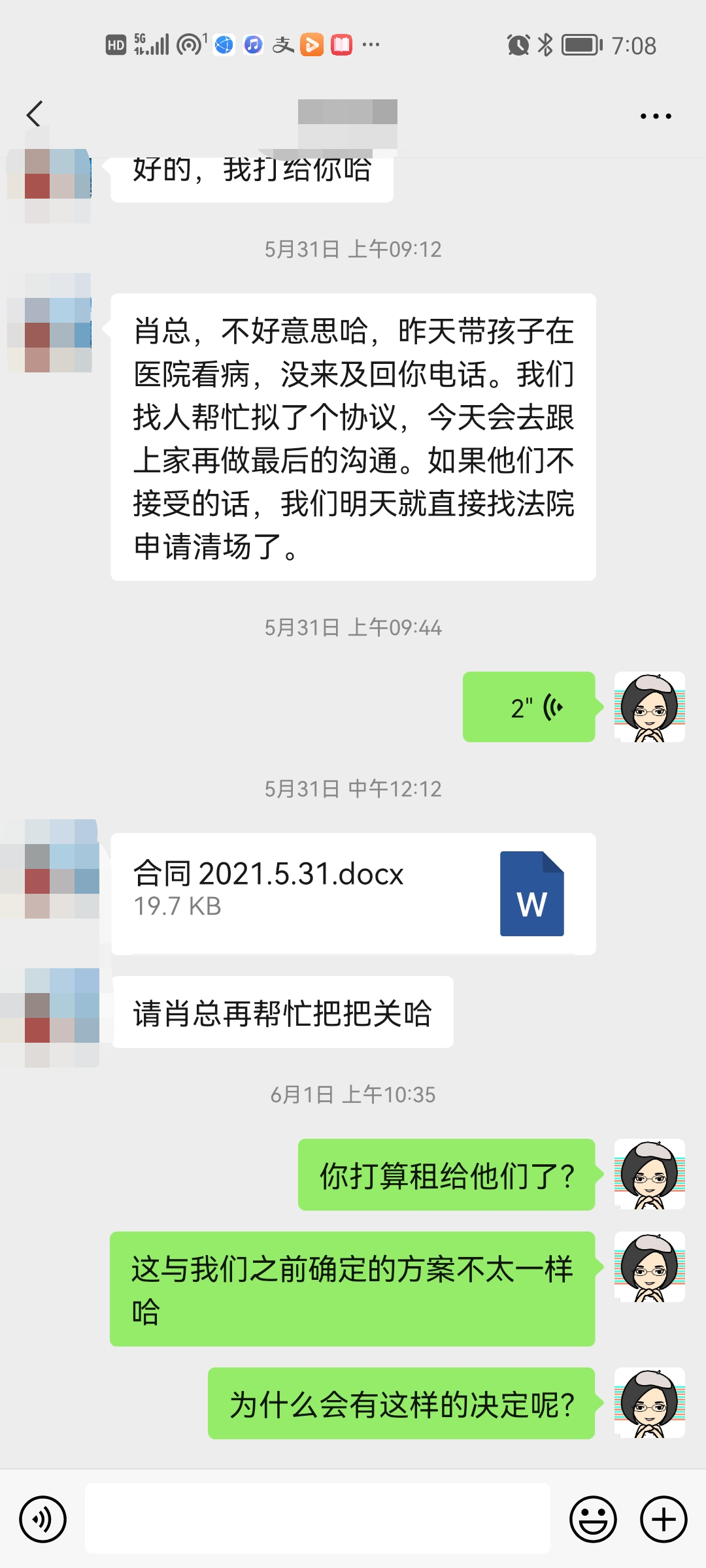Play the 2-second voice message
706x1568 pixels.
coord(528,707)
